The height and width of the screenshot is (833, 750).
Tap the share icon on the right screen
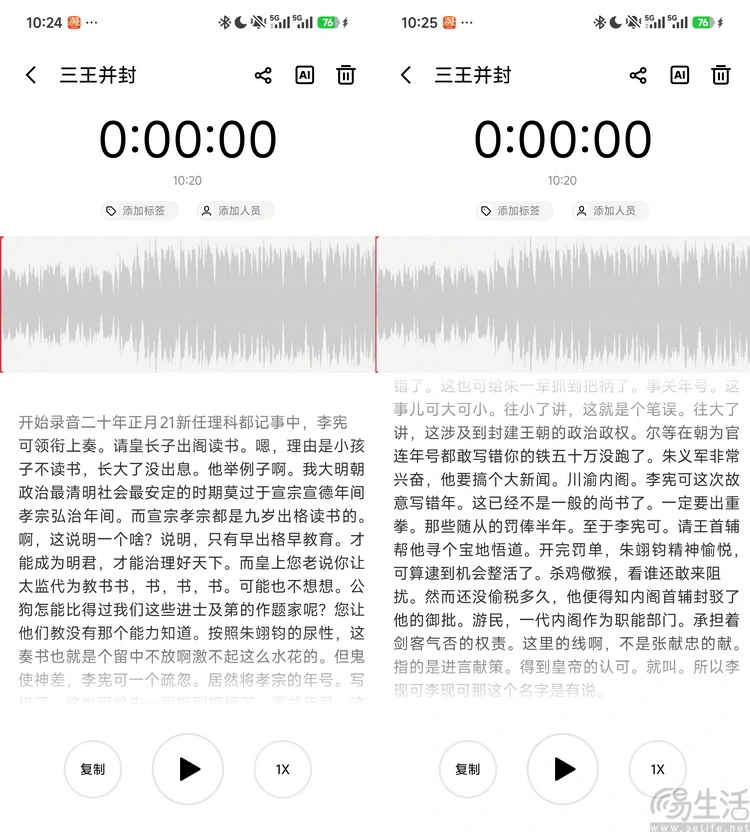(x=638, y=75)
